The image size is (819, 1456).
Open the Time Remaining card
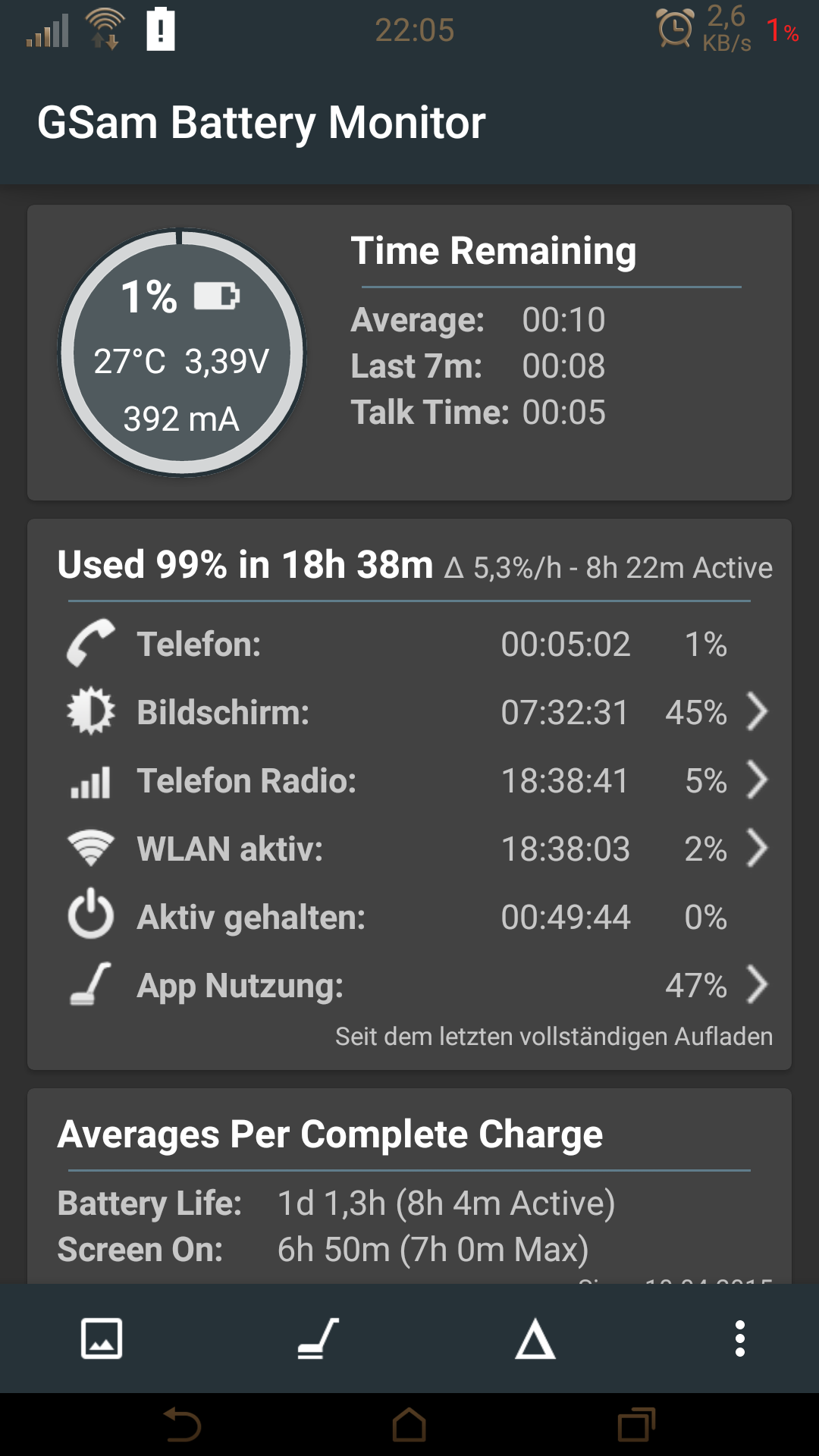click(409, 353)
